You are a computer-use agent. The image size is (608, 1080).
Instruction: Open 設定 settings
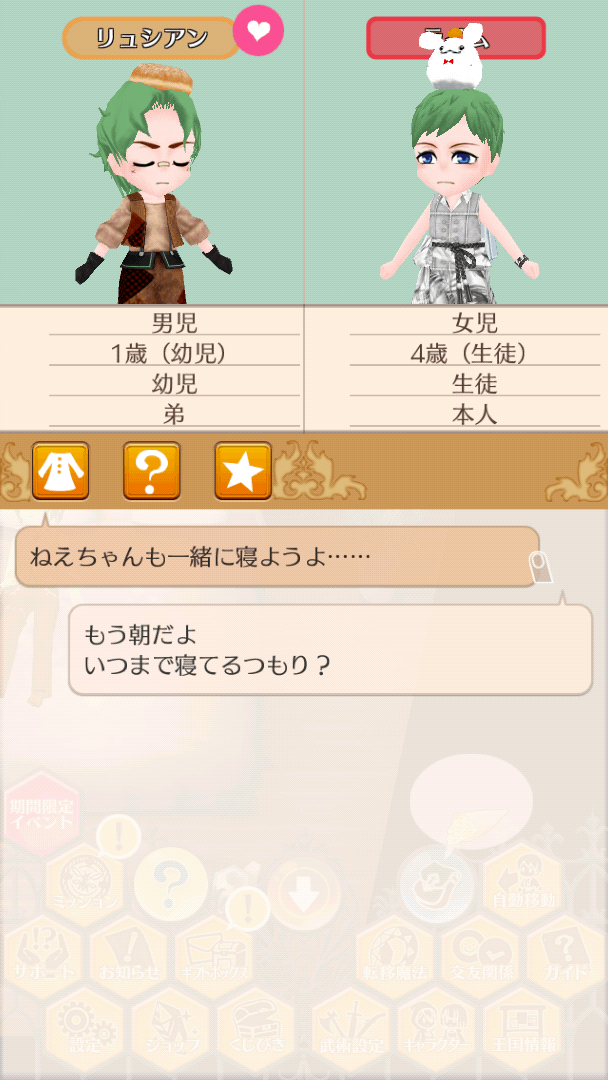click(84, 1028)
